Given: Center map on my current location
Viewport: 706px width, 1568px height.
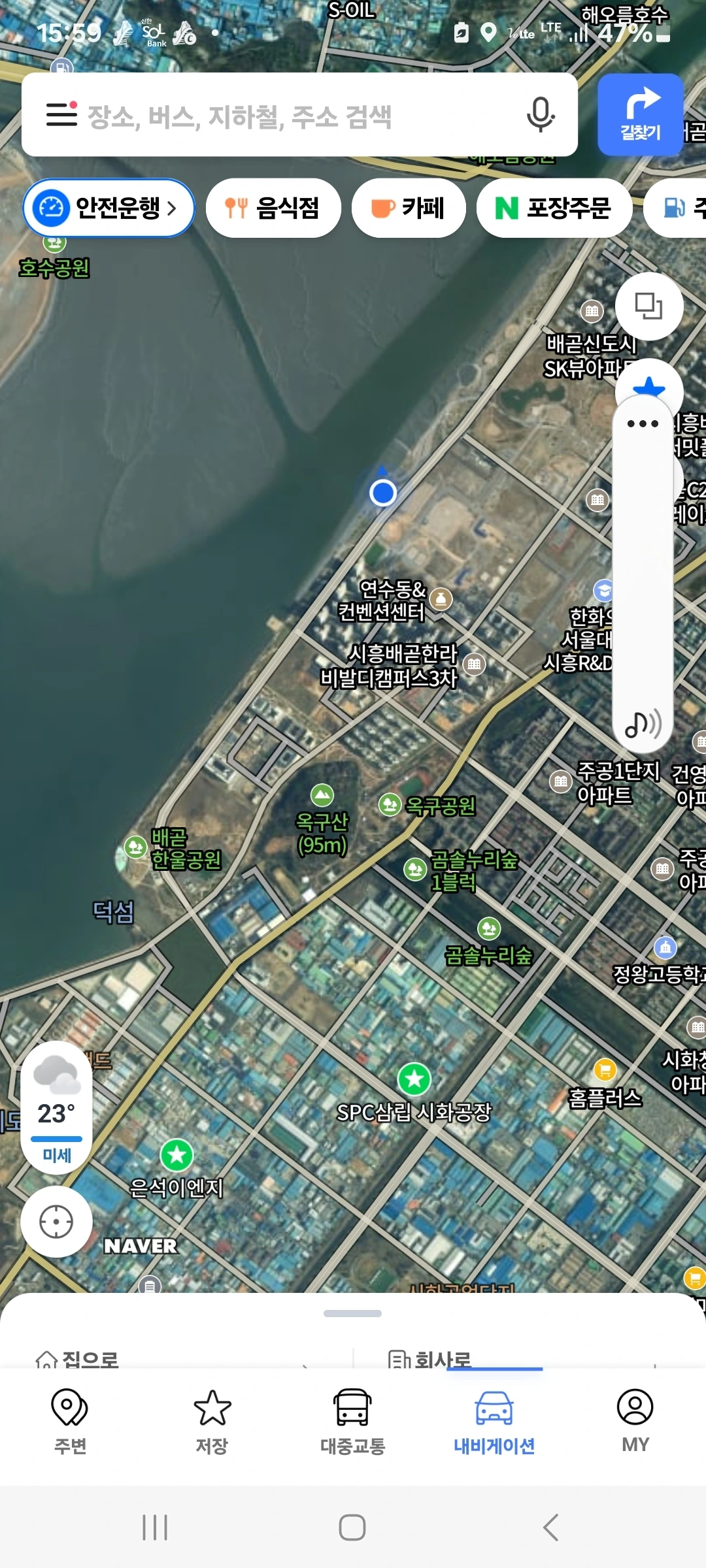Looking at the screenshot, I should pyautogui.click(x=56, y=1222).
